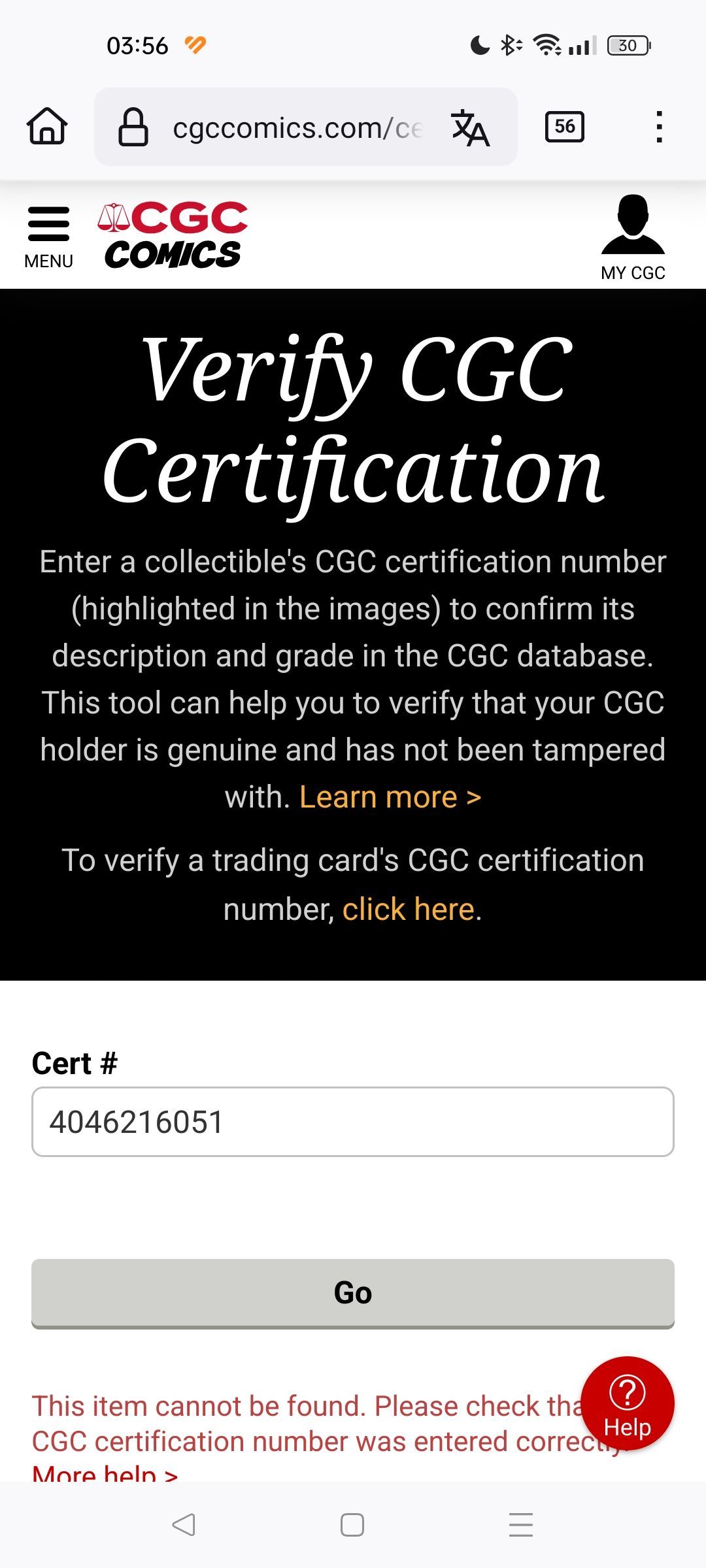Tap the URL in the address bar
This screenshot has width=706, height=1568.
(294, 127)
